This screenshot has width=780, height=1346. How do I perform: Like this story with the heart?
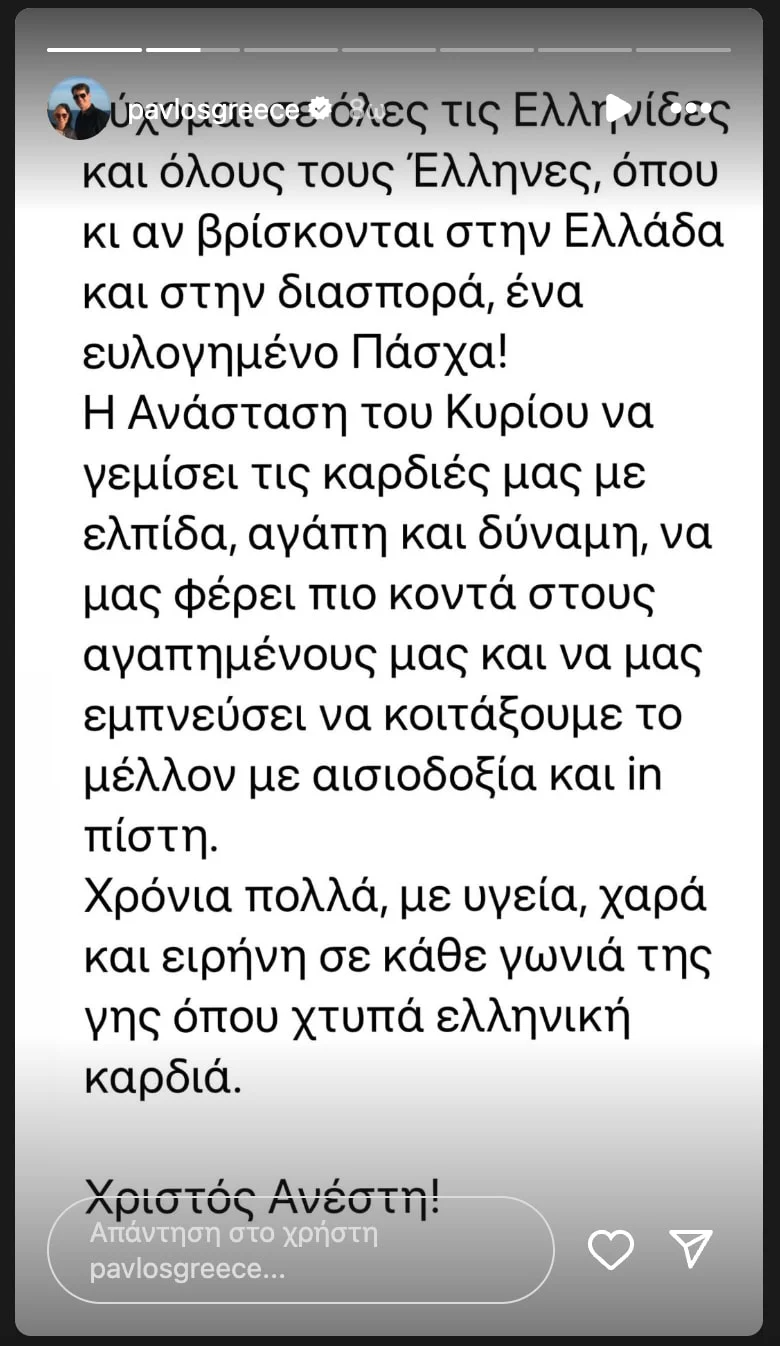610,1249
